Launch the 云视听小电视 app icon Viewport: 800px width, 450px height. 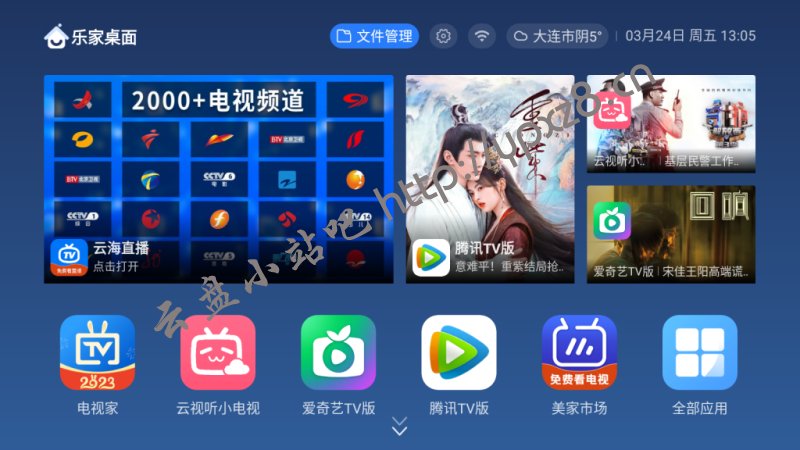(x=218, y=353)
